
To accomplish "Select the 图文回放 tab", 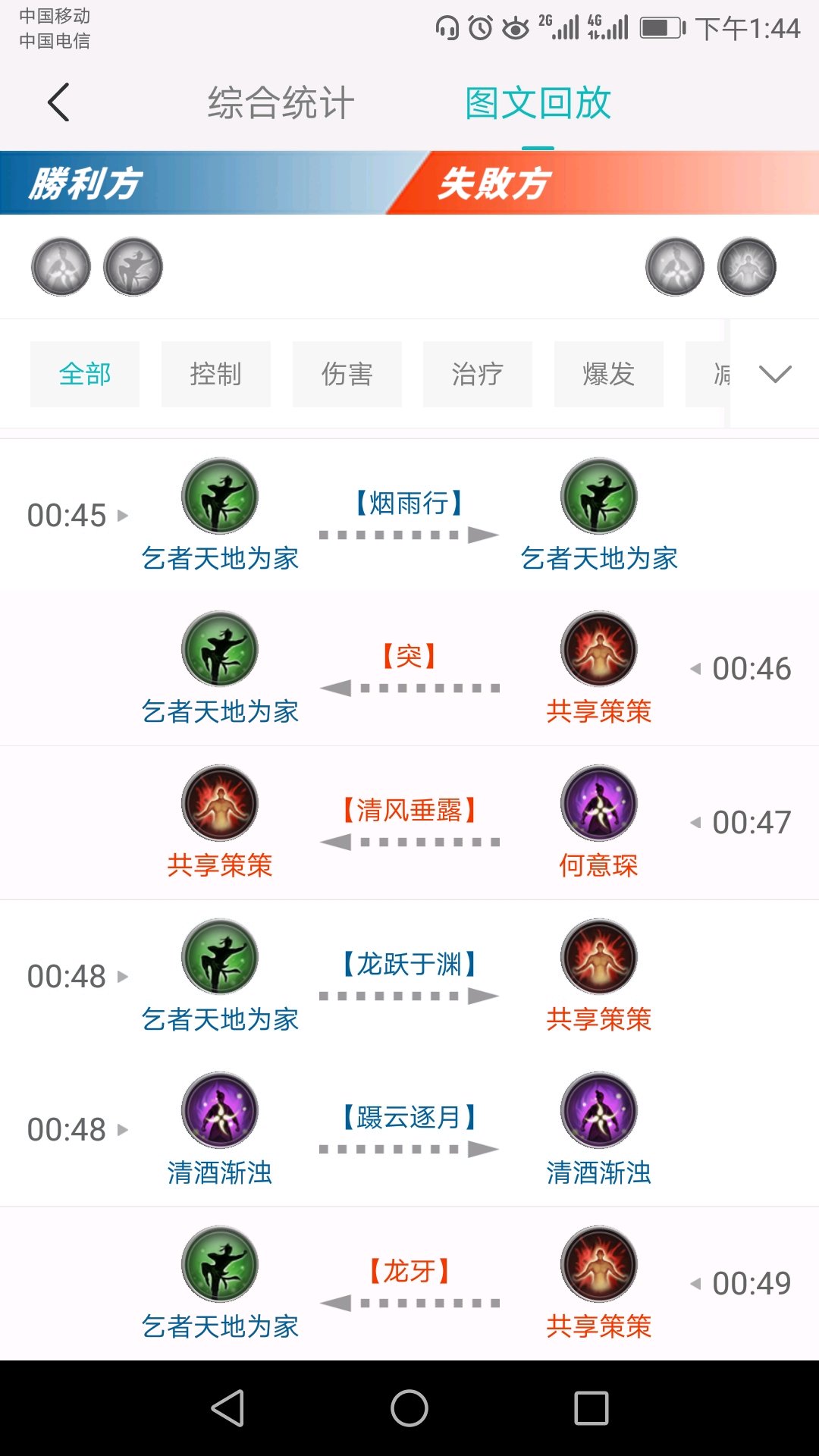I will pos(538,103).
